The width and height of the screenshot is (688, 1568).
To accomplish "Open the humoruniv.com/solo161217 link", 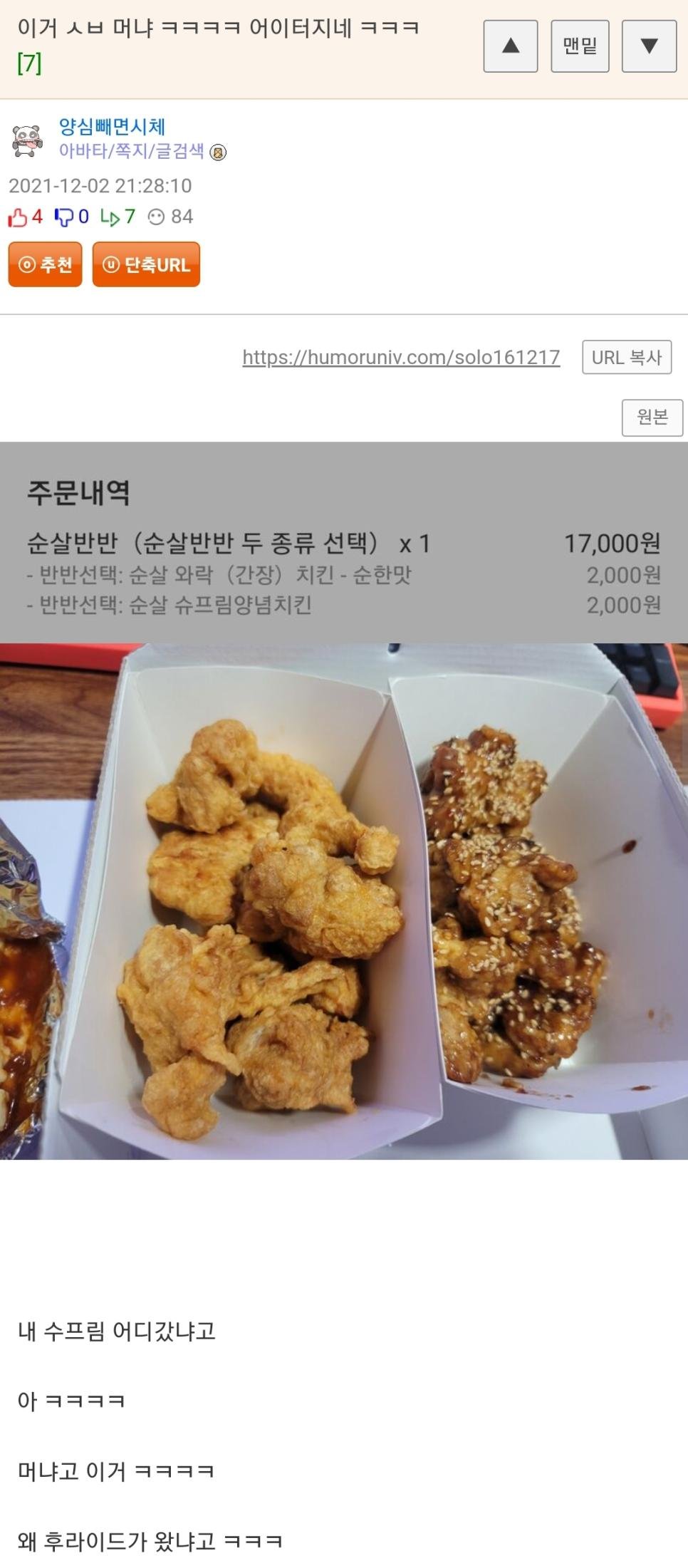I will point(401,357).
